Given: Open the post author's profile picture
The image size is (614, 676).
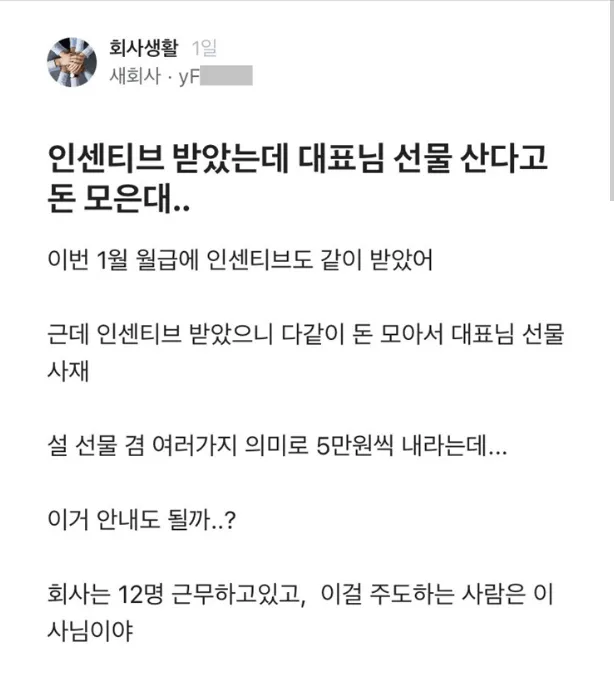Looking at the screenshot, I should [72, 62].
